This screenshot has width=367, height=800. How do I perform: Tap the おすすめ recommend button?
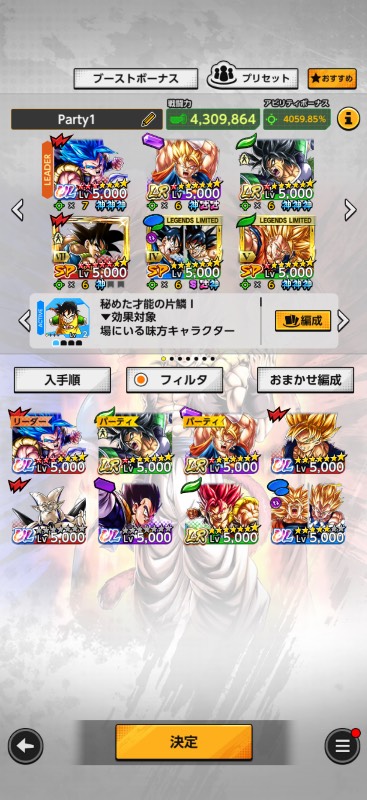332,79
